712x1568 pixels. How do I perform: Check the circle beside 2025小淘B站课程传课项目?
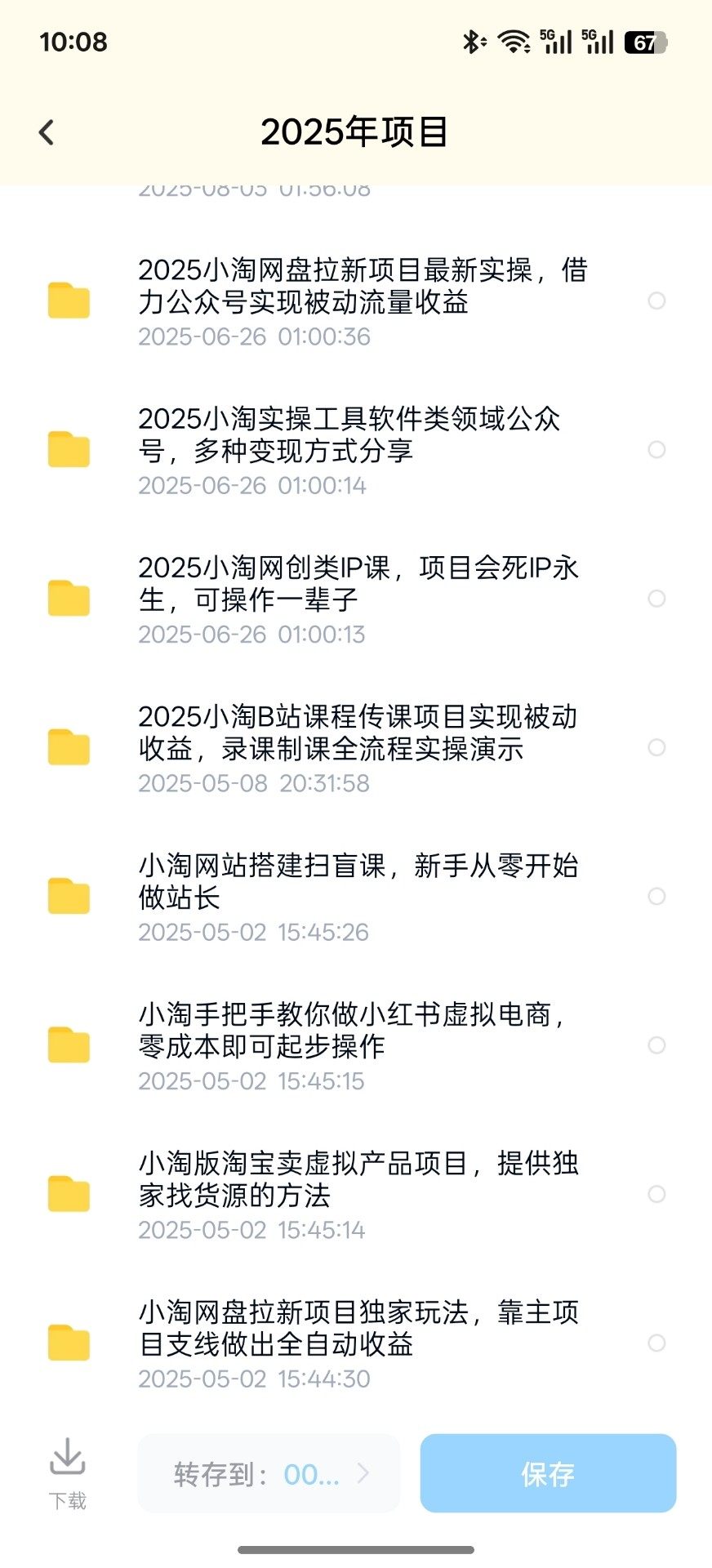(656, 747)
